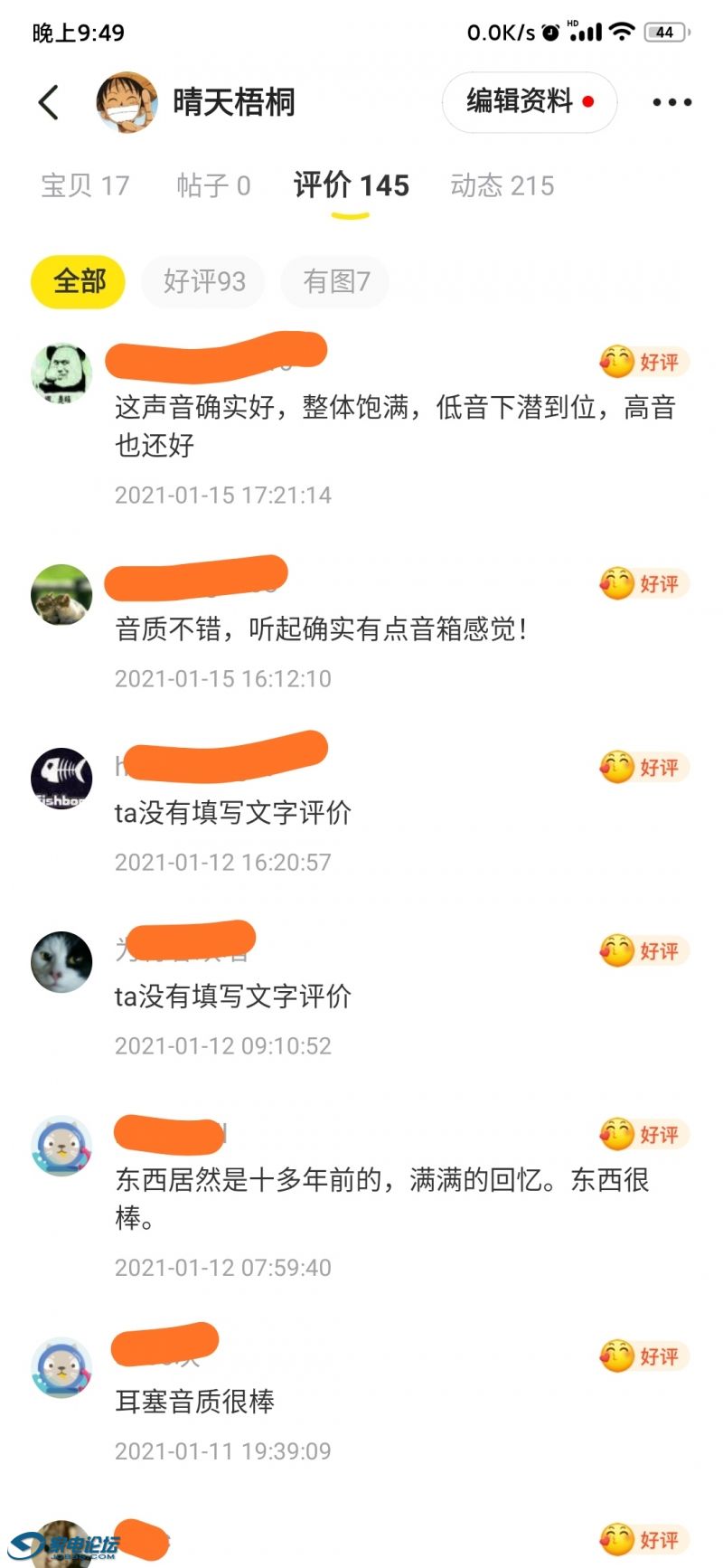Image resolution: width=723 pixels, height=1568 pixels.
Task: Tap the 编辑资料 button
Action: (529, 102)
